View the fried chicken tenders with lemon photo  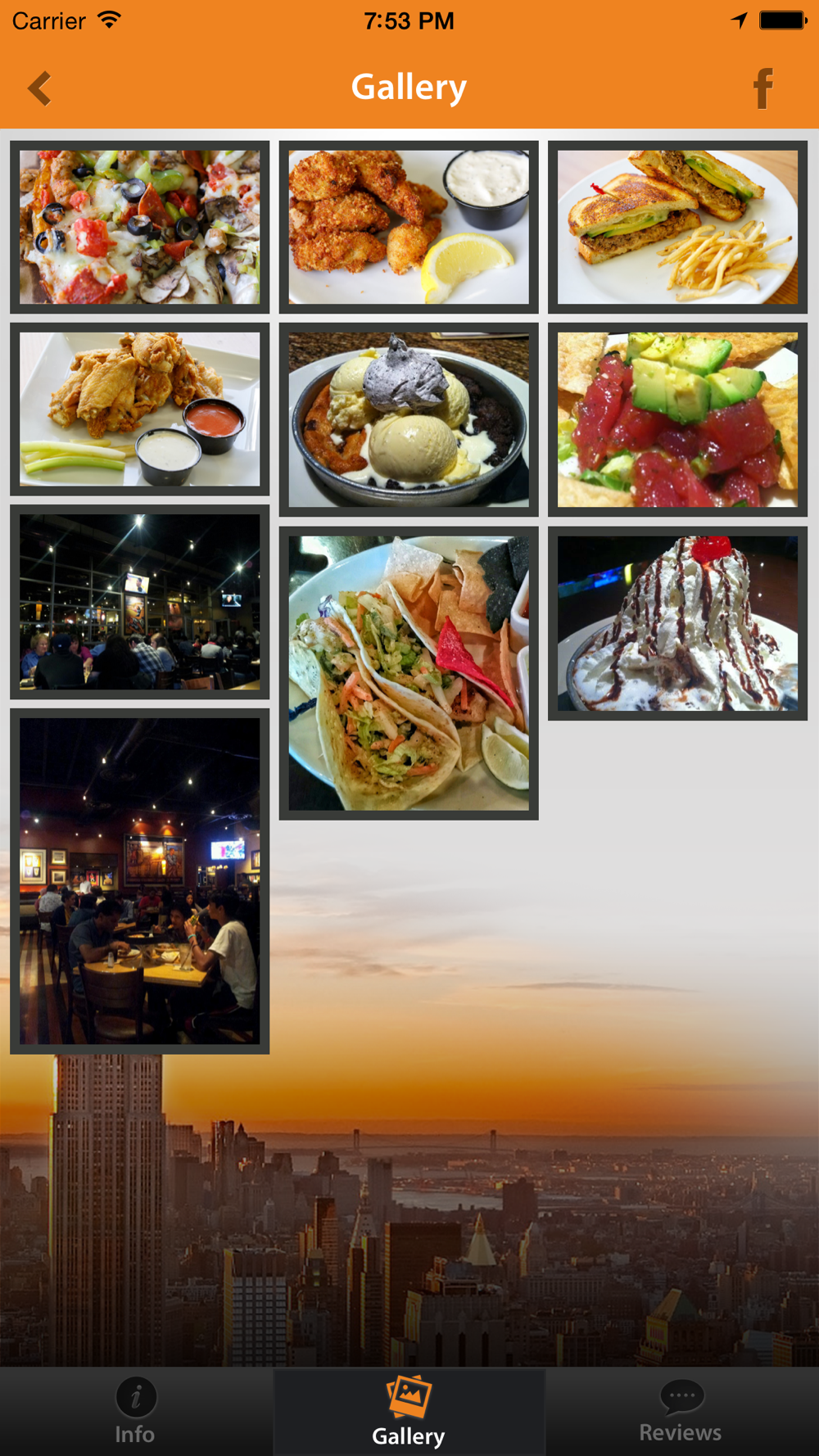click(409, 227)
